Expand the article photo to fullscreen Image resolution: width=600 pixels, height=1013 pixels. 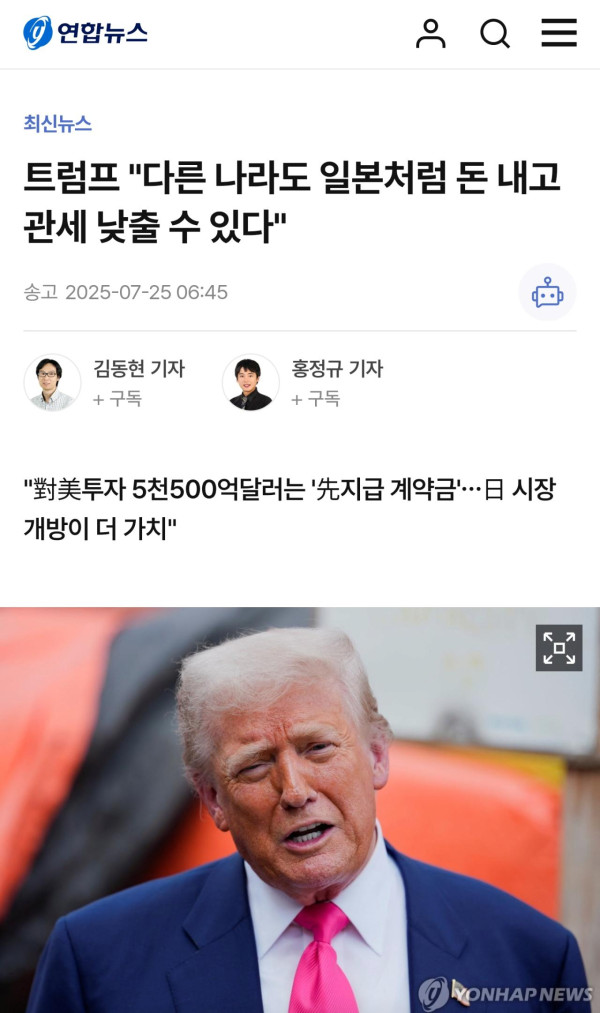click(x=559, y=648)
